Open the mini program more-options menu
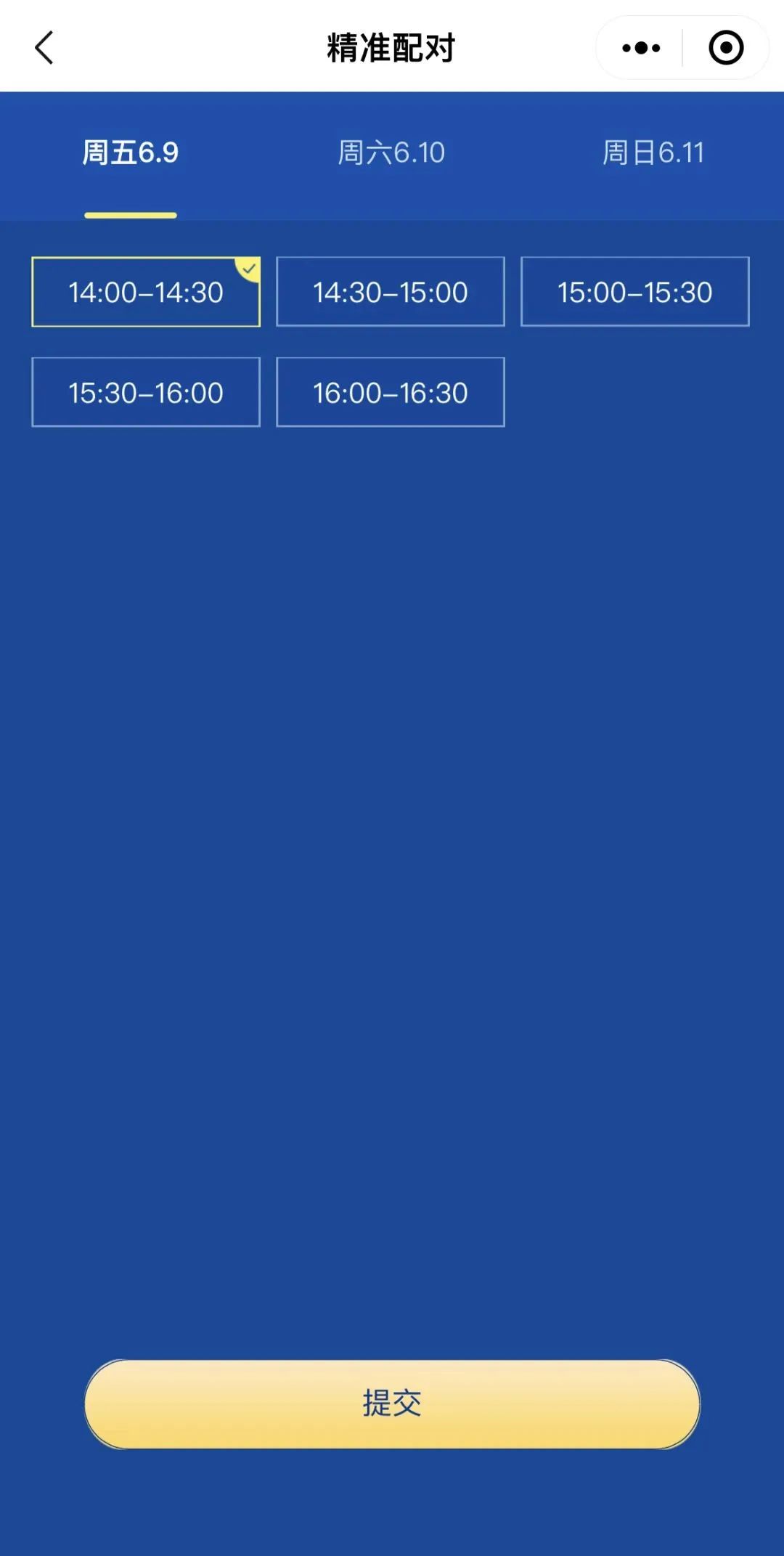The width and height of the screenshot is (784, 1556). (641, 48)
